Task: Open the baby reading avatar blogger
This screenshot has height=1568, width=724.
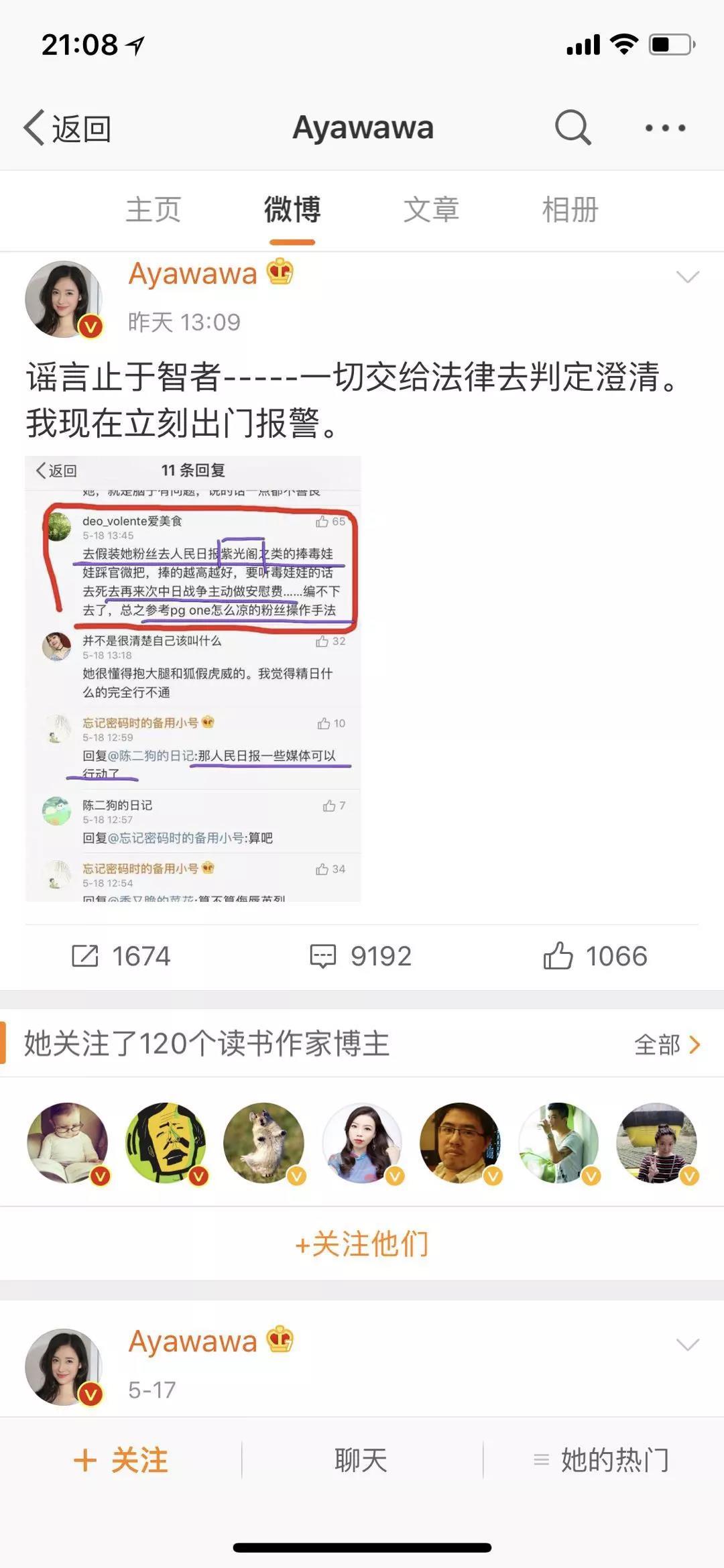Action: 67,1142
